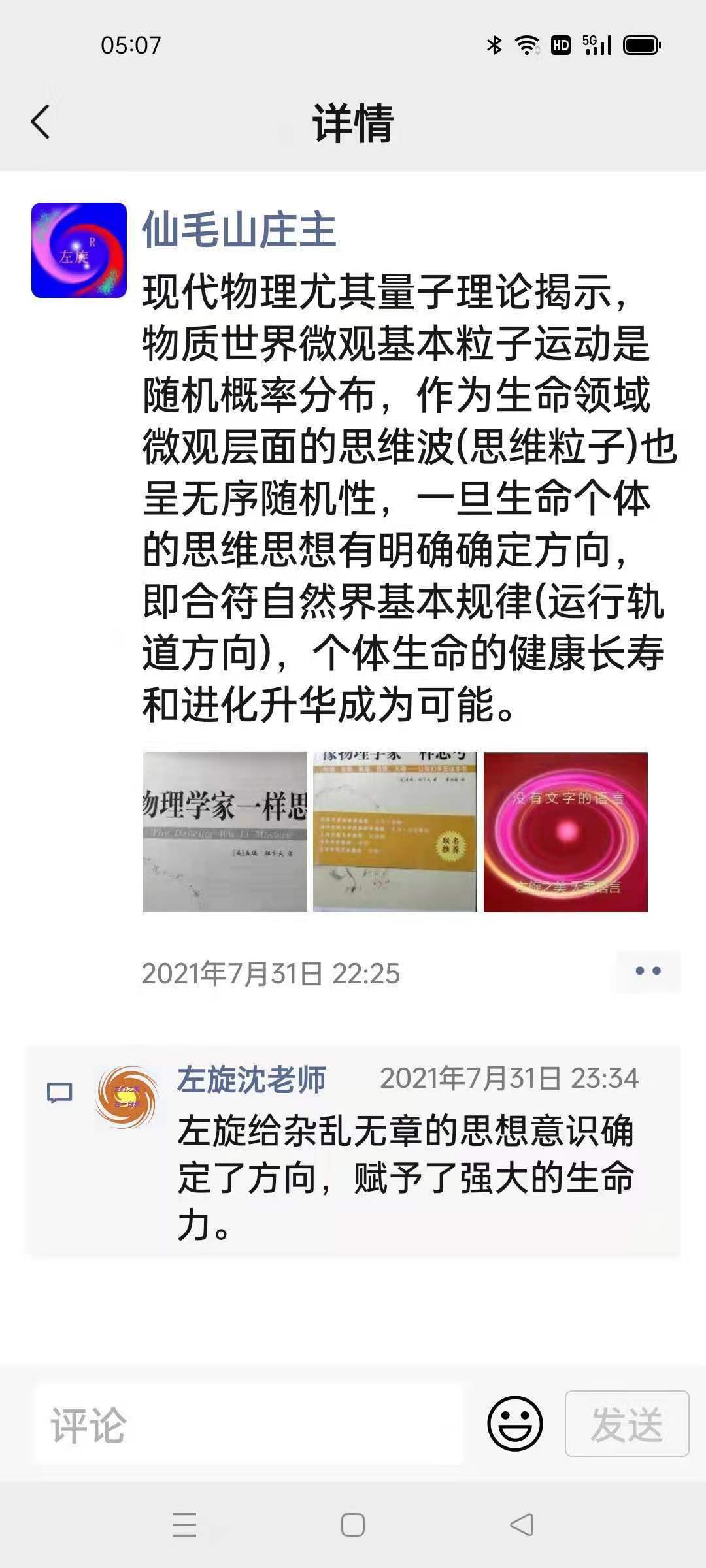Open the 仙毛山庄主 username link

(x=239, y=230)
